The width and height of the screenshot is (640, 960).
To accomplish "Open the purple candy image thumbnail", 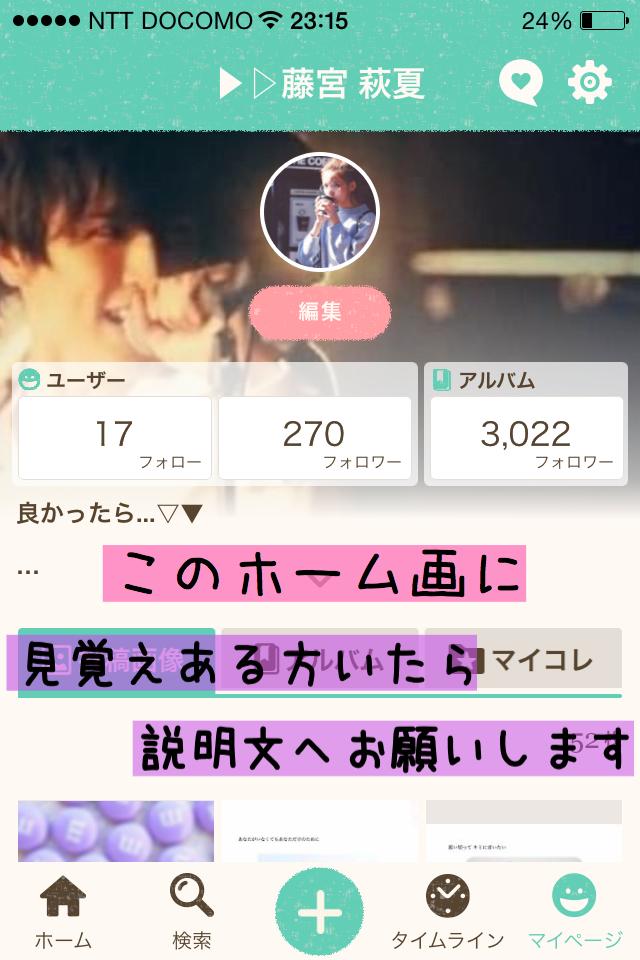I will tap(116, 830).
